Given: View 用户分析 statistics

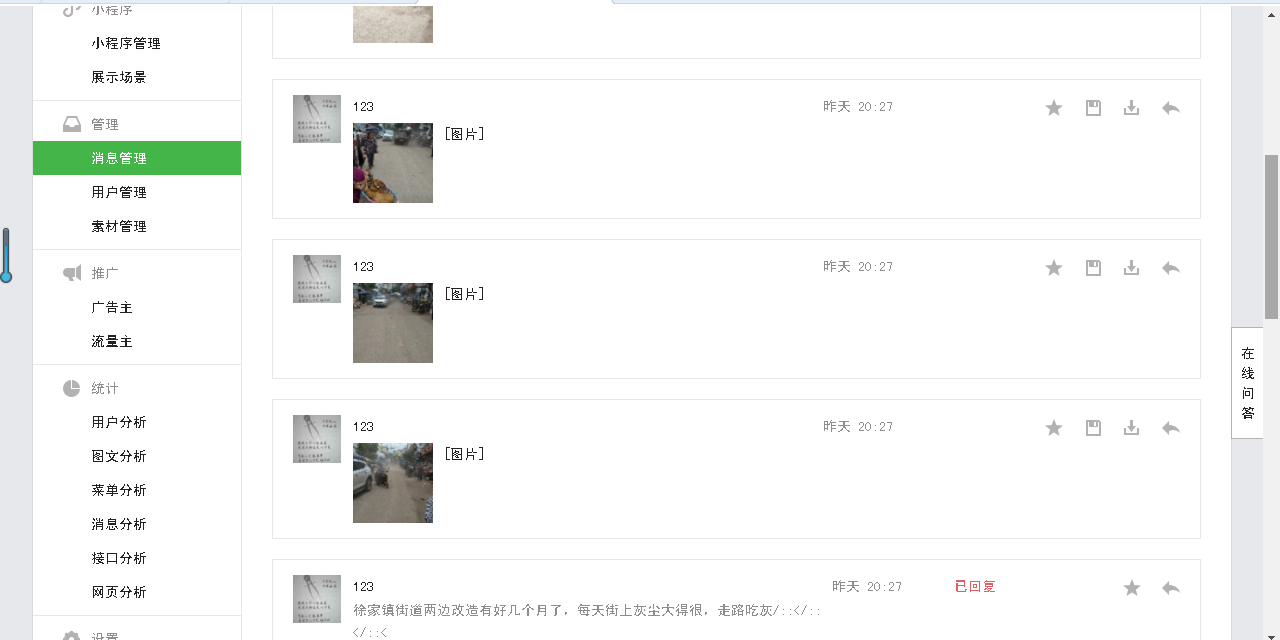Looking at the screenshot, I should coord(119,422).
